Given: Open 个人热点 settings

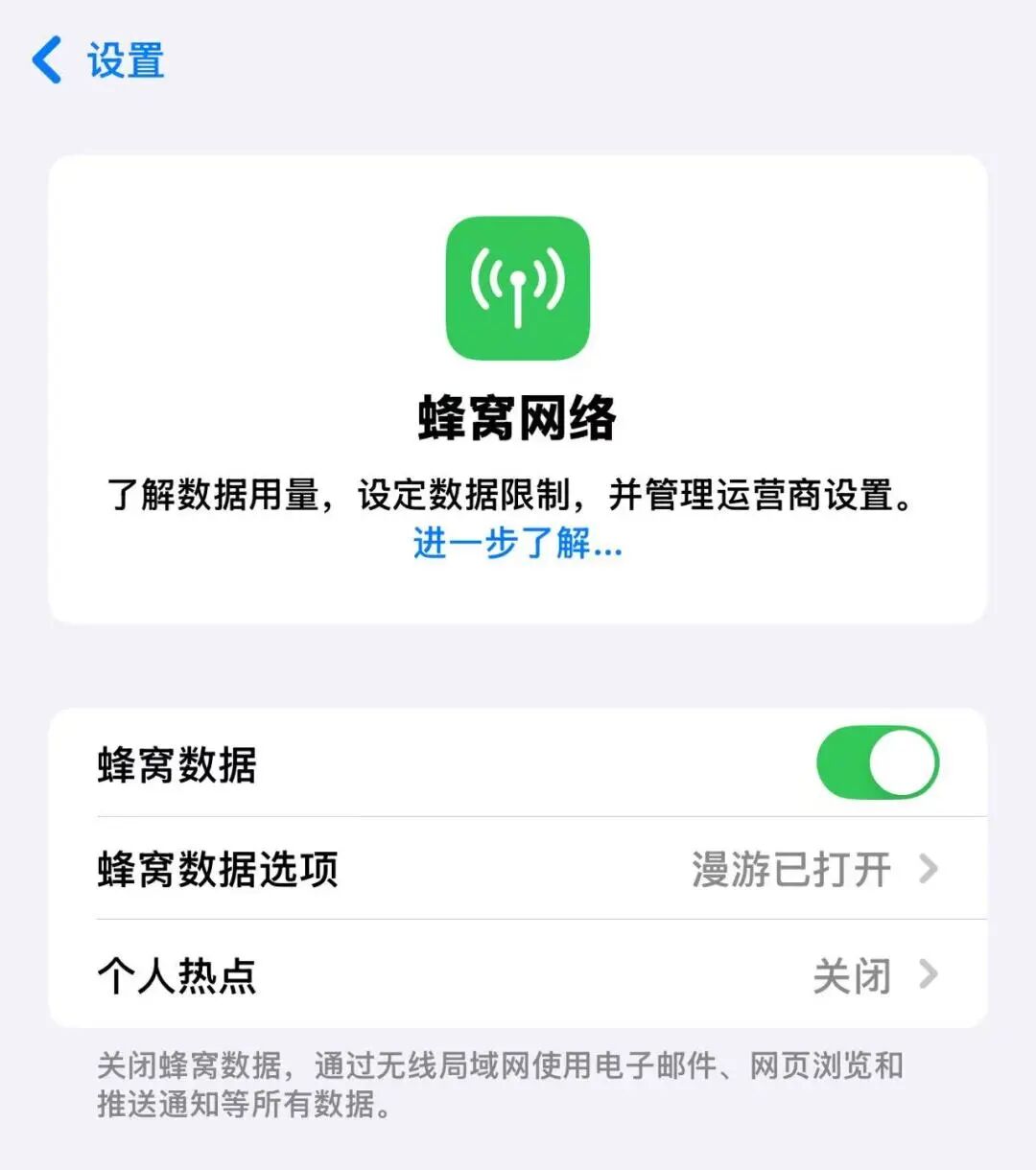Looking at the screenshot, I should pos(518,975).
